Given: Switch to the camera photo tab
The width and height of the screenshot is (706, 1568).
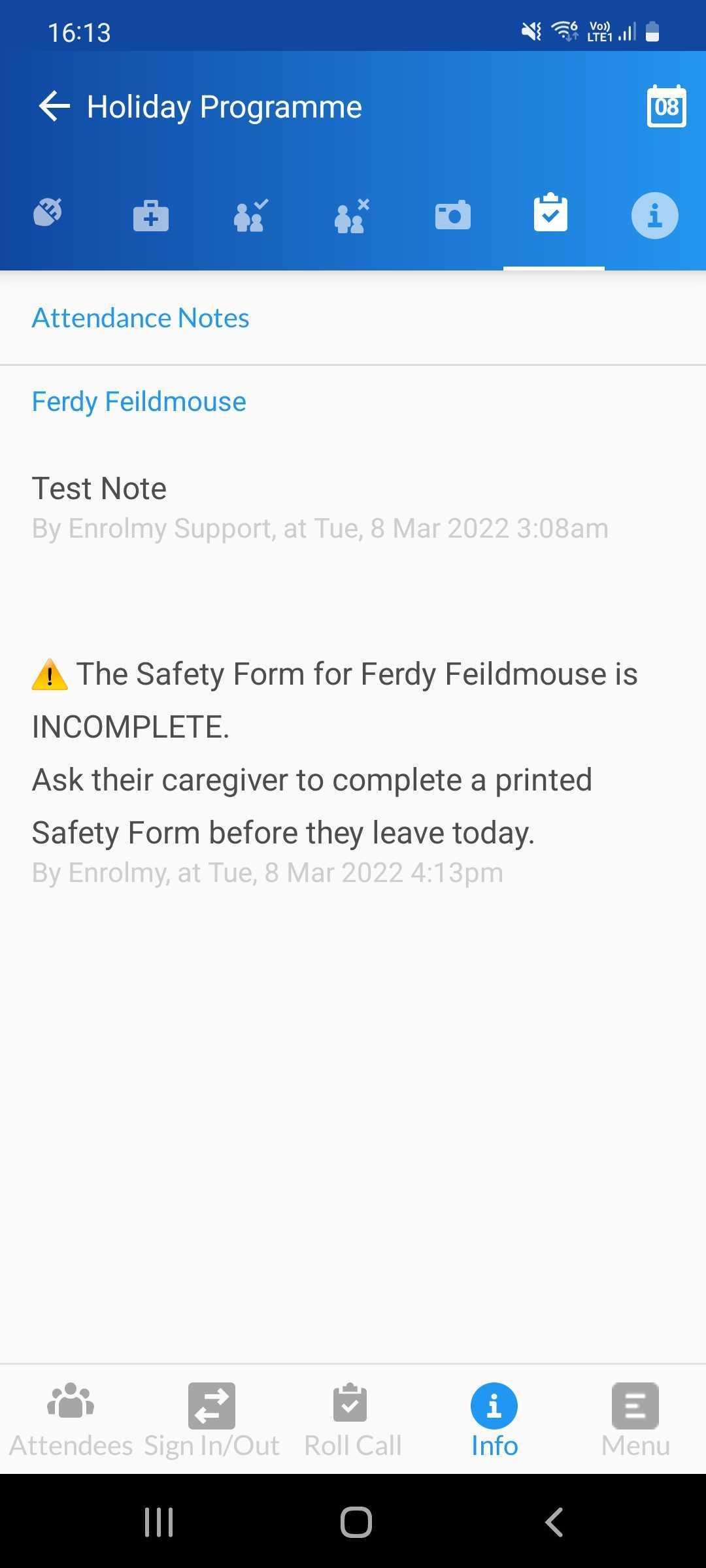Looking at the screenshot, I should coord(452,215).
